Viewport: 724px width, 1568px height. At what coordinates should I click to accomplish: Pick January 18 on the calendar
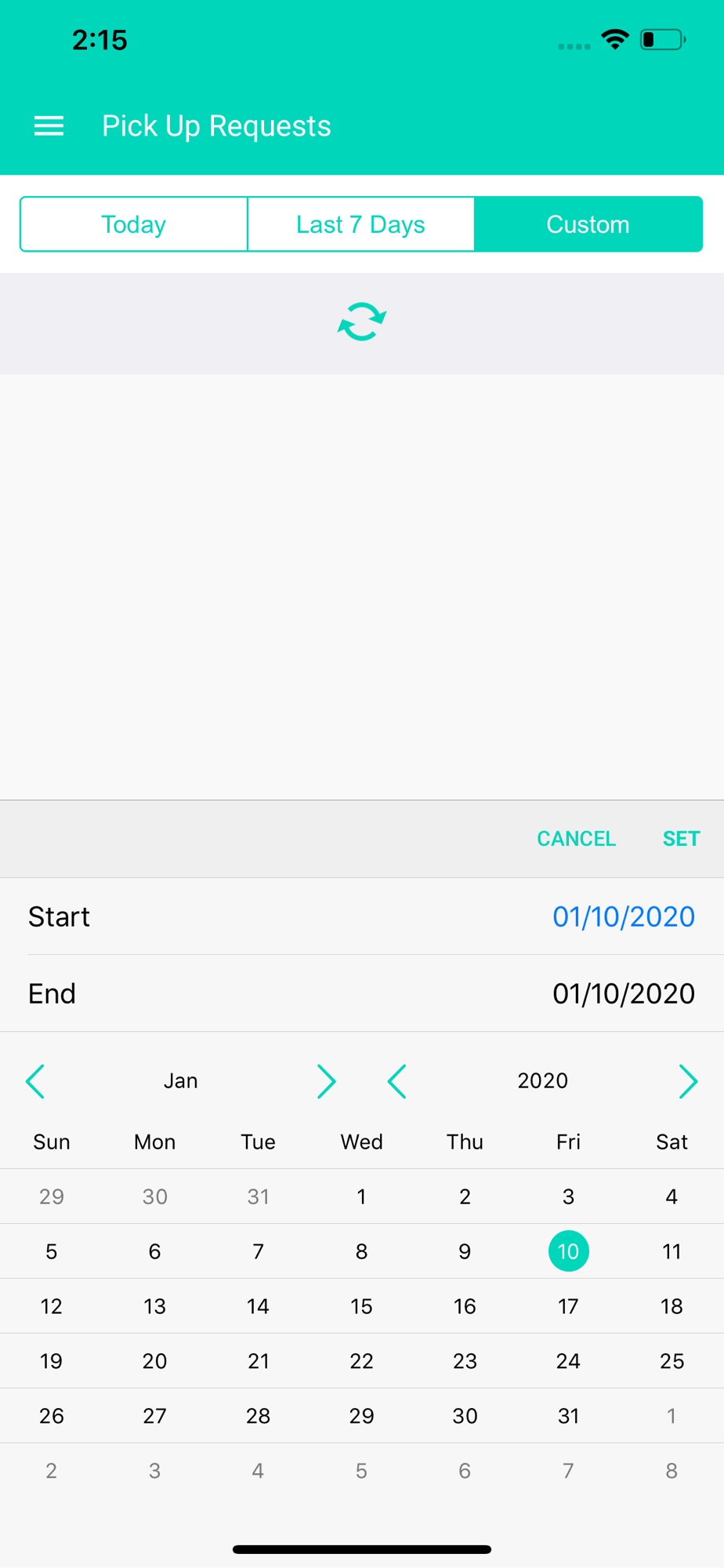672,1306
